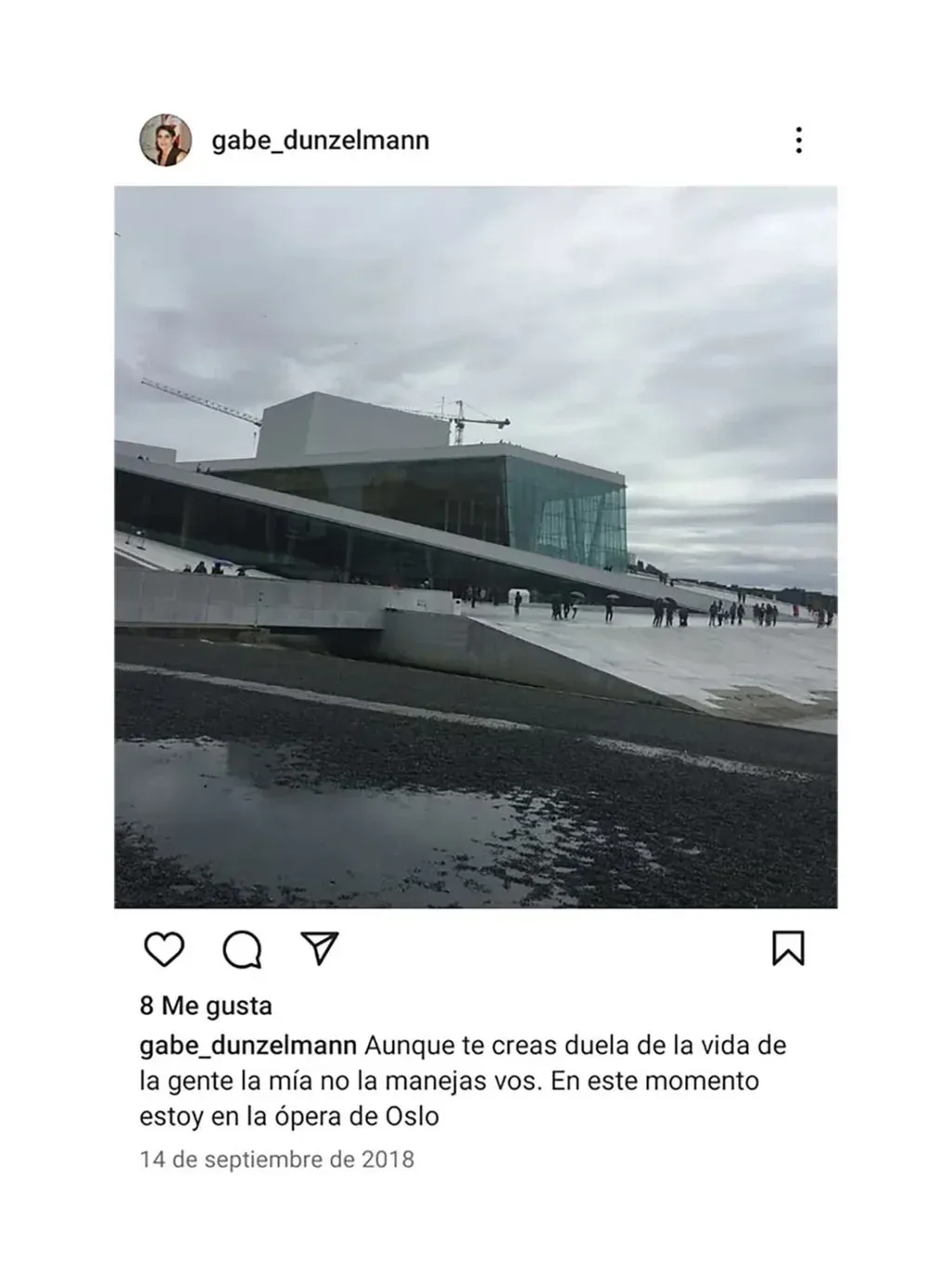Open comments on this post
Screen dimensions: 952x1269
click(x=243, y=949)
